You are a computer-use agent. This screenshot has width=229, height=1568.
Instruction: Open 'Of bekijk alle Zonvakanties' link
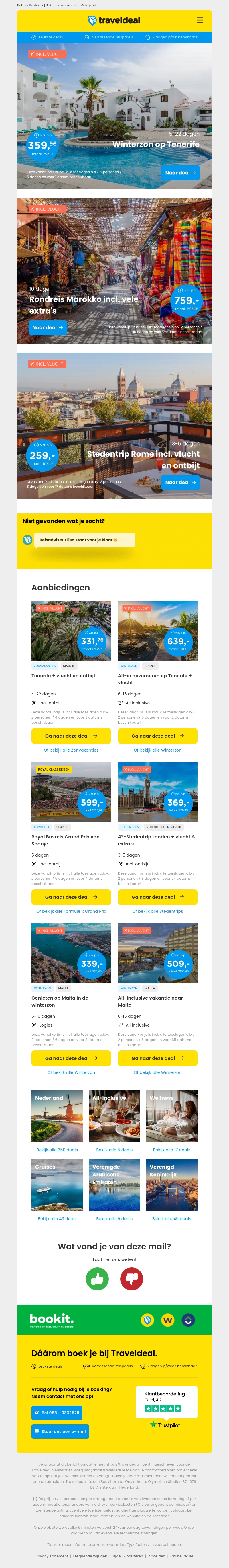point(71,750)
